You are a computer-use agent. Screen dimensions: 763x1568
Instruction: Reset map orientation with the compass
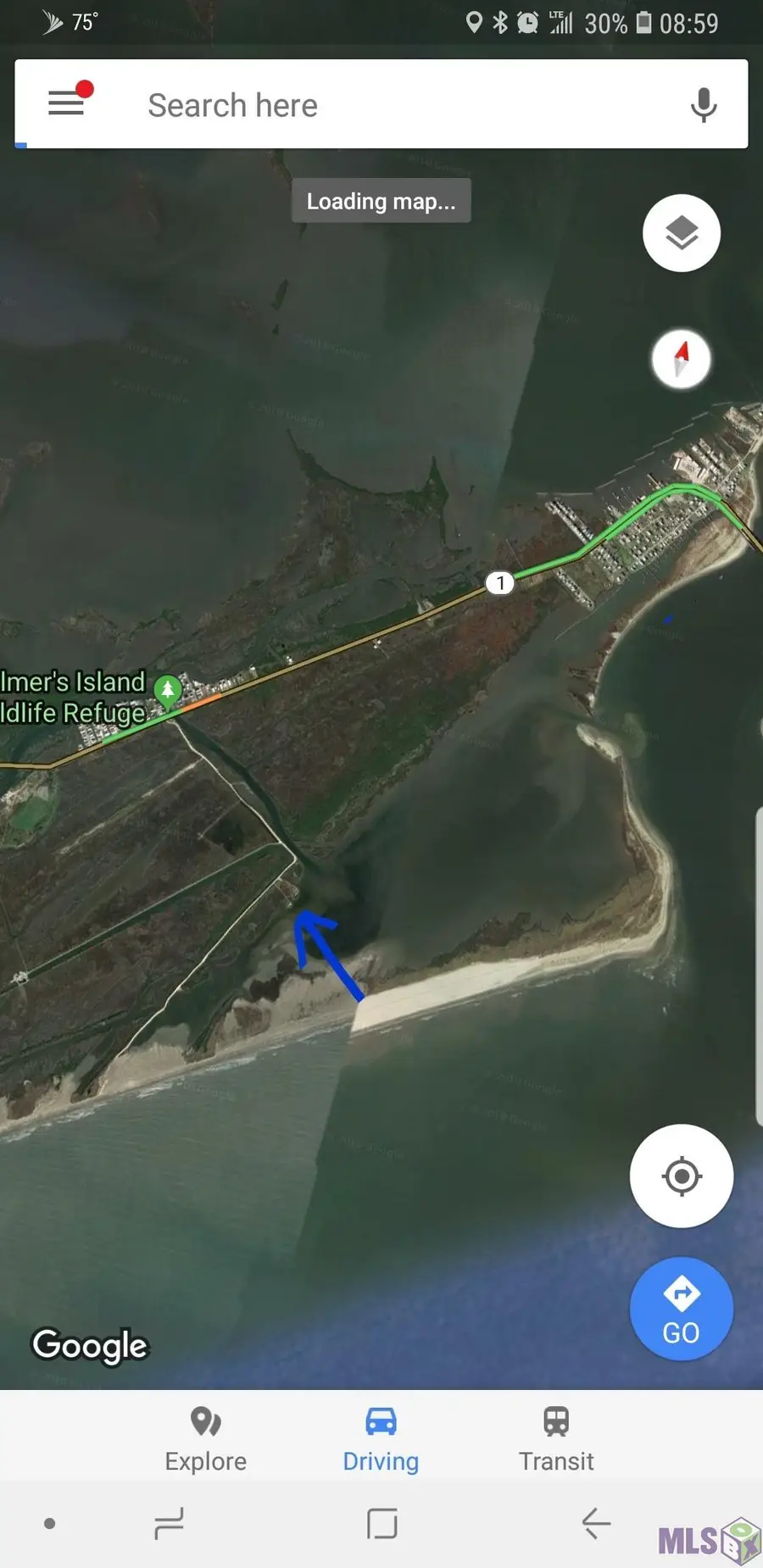pyautogui.click(x=681, y=359)
